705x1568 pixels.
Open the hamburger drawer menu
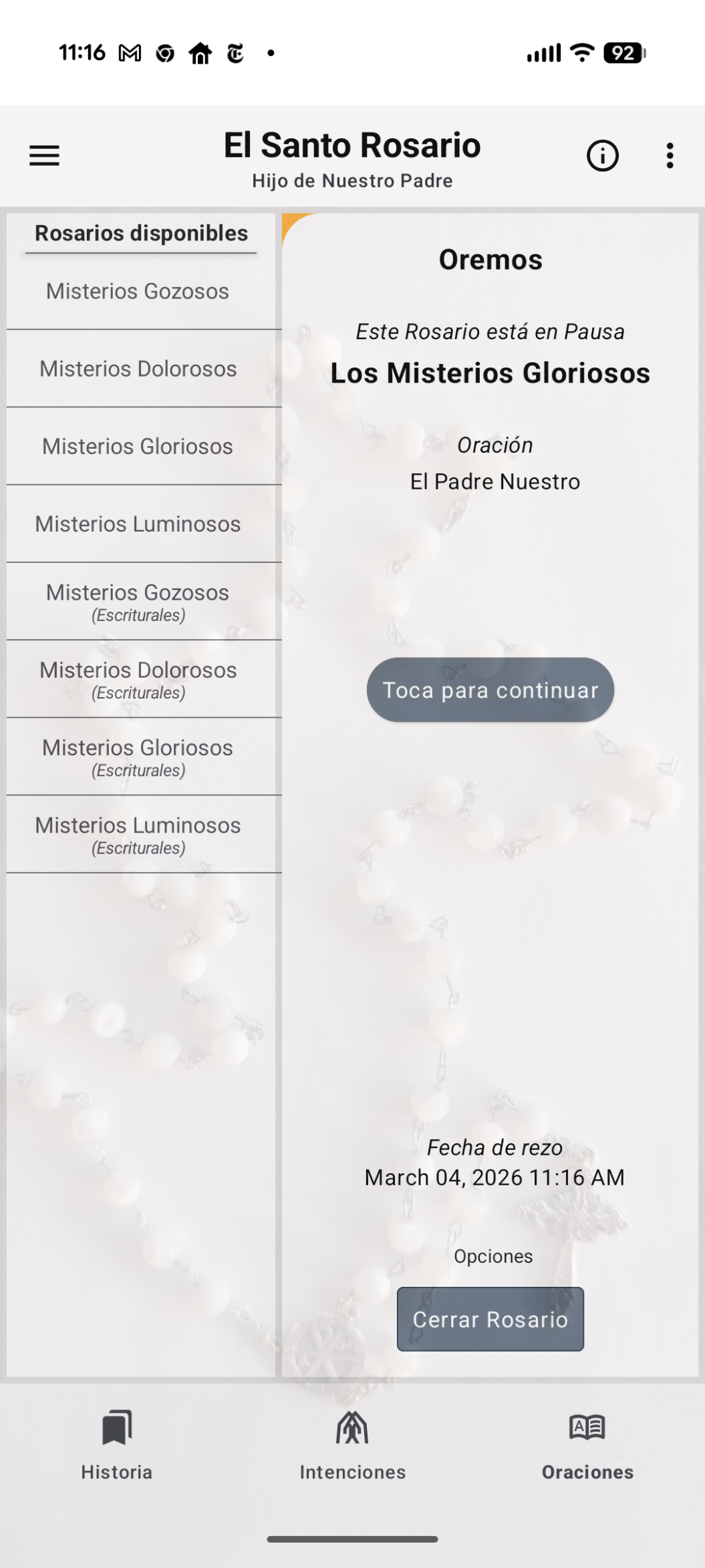pyautogui.click(x=44, y=156)
